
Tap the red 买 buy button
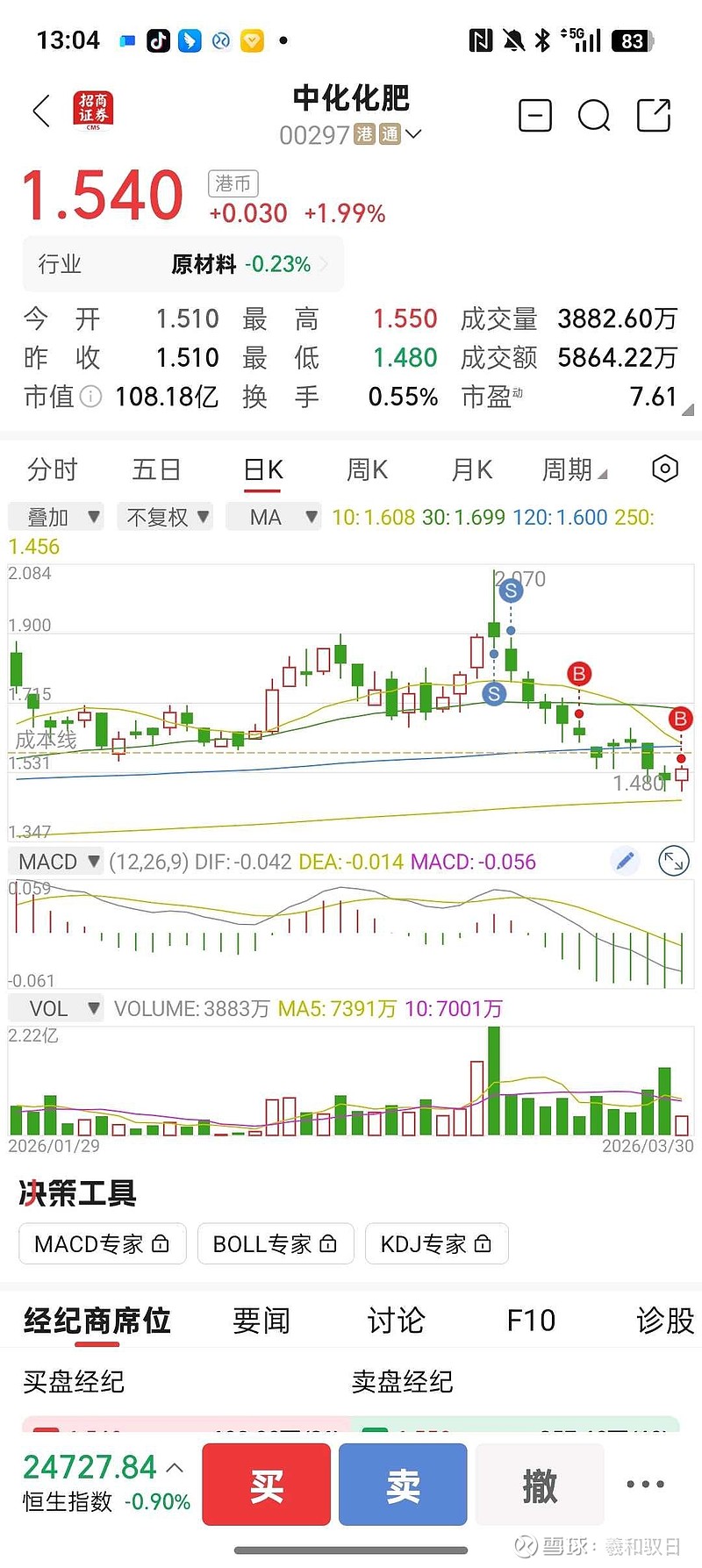click(x=266, y=1485)
